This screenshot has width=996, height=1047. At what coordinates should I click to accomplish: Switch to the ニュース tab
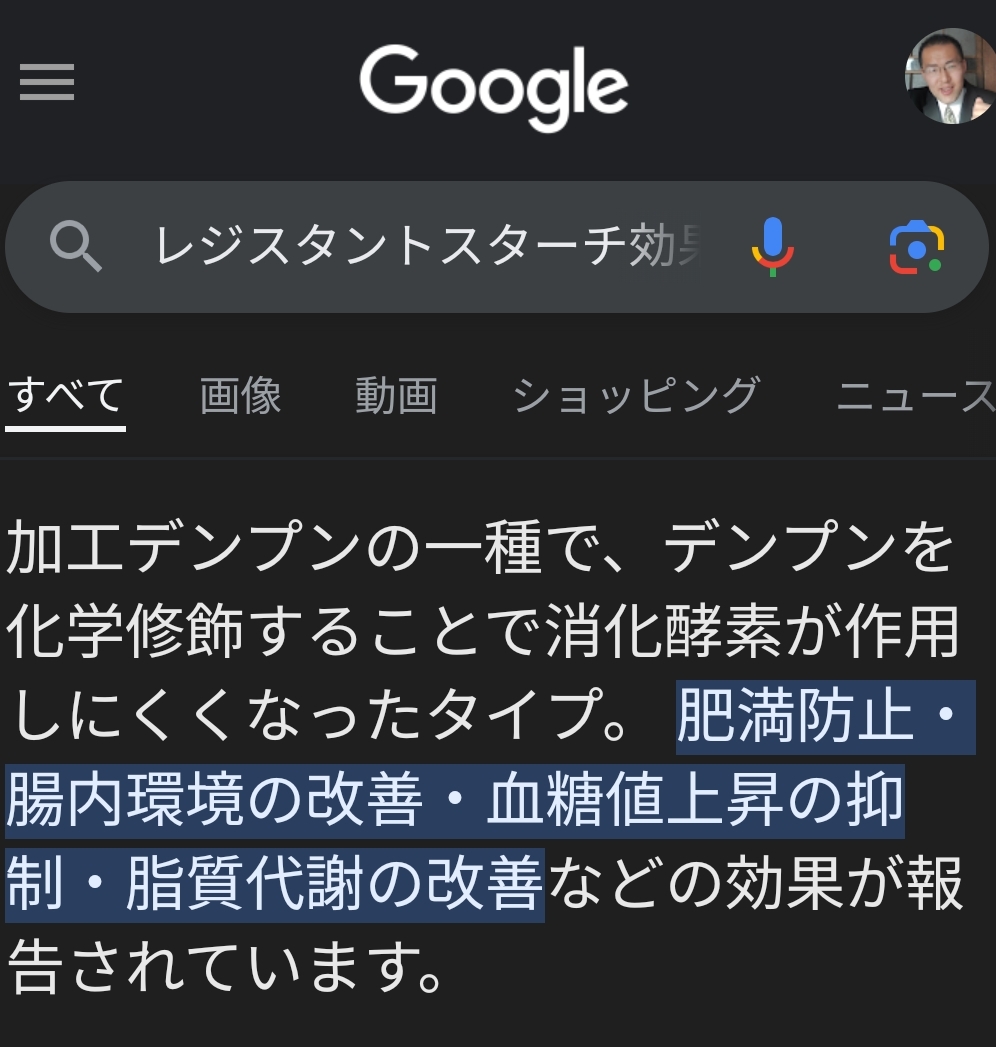[x=914, y=396]
